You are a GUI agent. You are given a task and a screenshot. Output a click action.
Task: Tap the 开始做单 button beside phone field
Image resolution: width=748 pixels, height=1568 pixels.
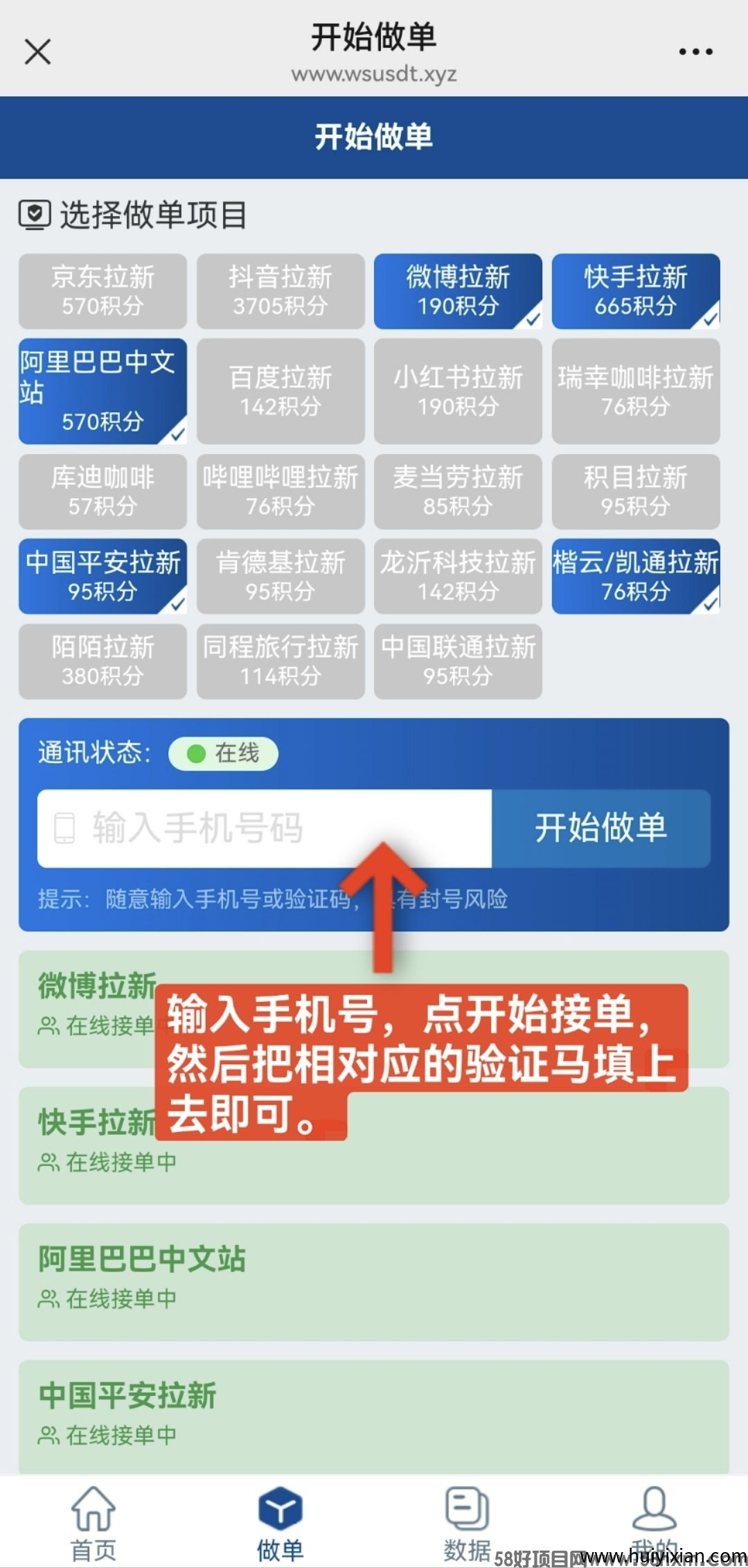tap(600, 828)
